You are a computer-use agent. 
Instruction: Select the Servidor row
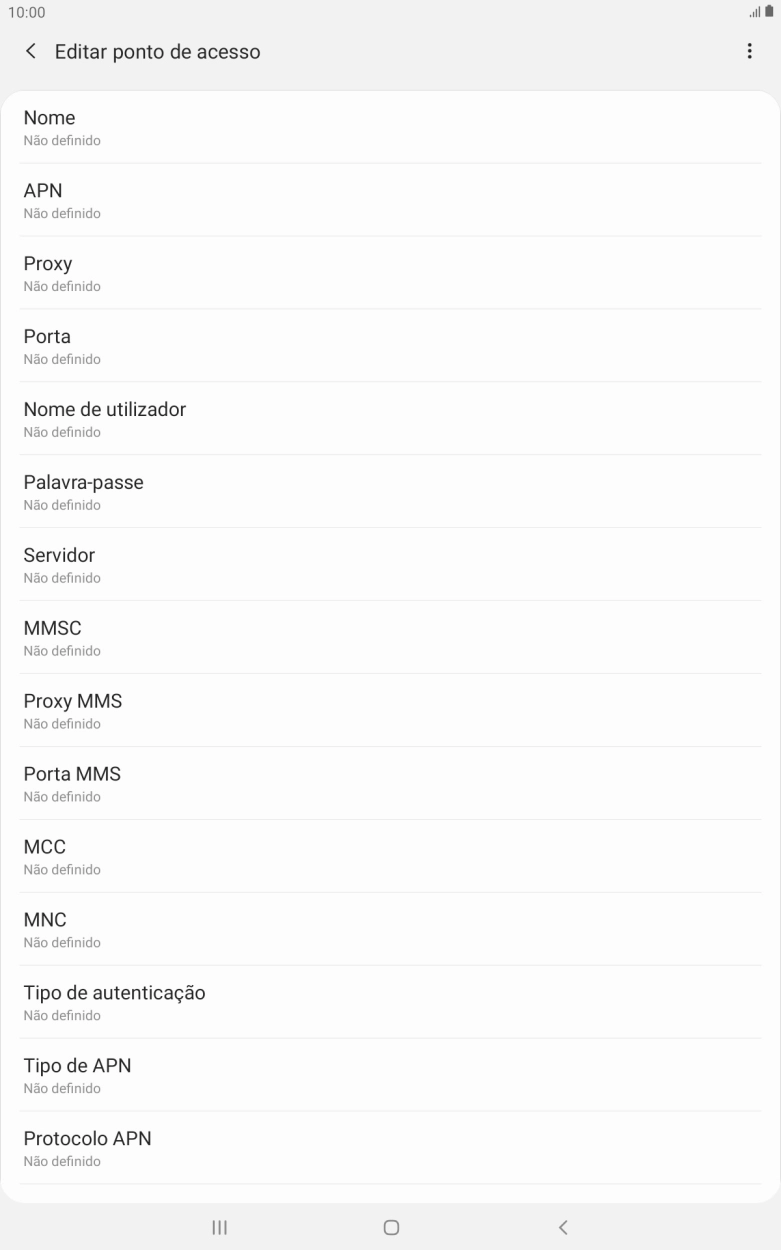click(x=390, y=565)
